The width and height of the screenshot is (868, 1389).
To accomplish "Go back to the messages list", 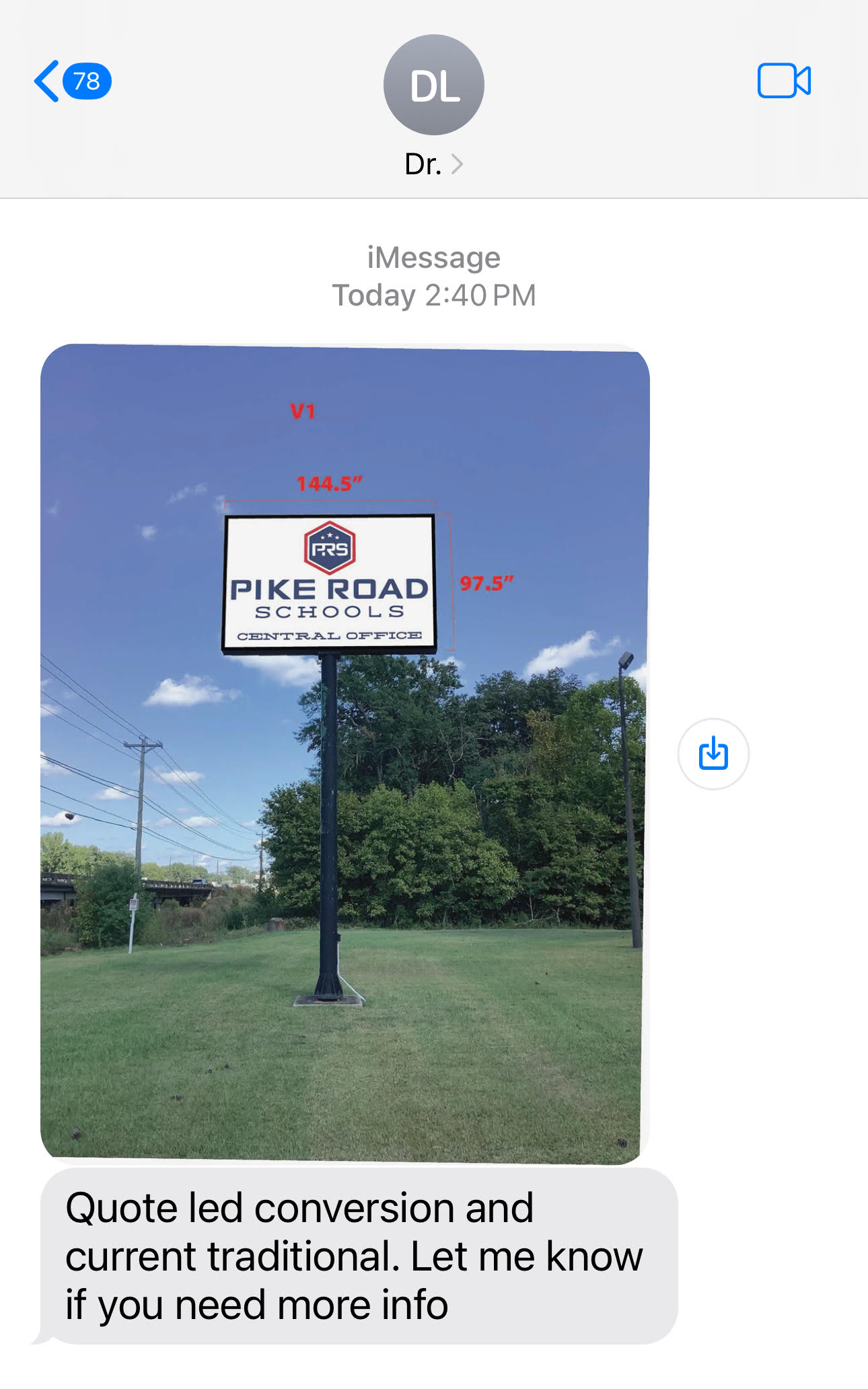I will [x=73, y=81].
